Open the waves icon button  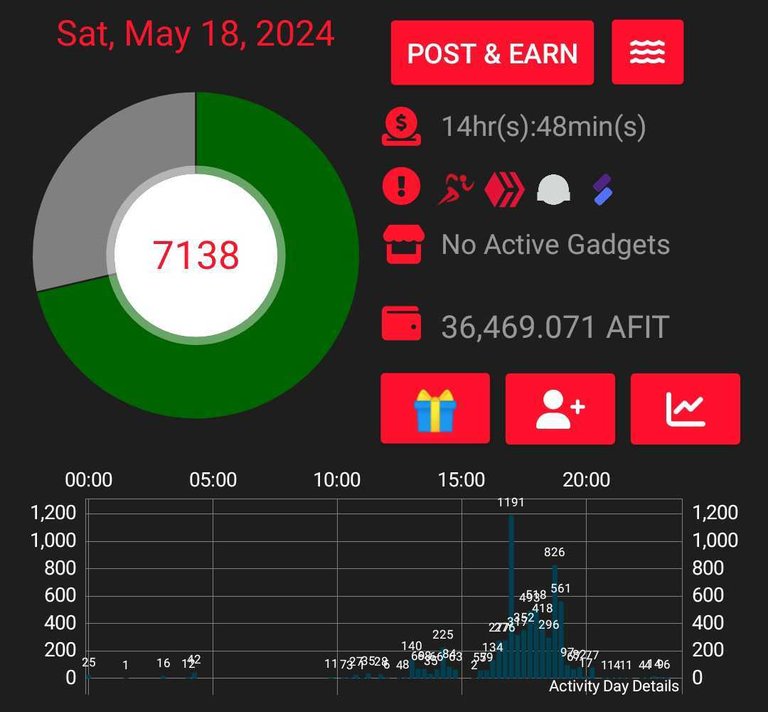tap(647, 53)
